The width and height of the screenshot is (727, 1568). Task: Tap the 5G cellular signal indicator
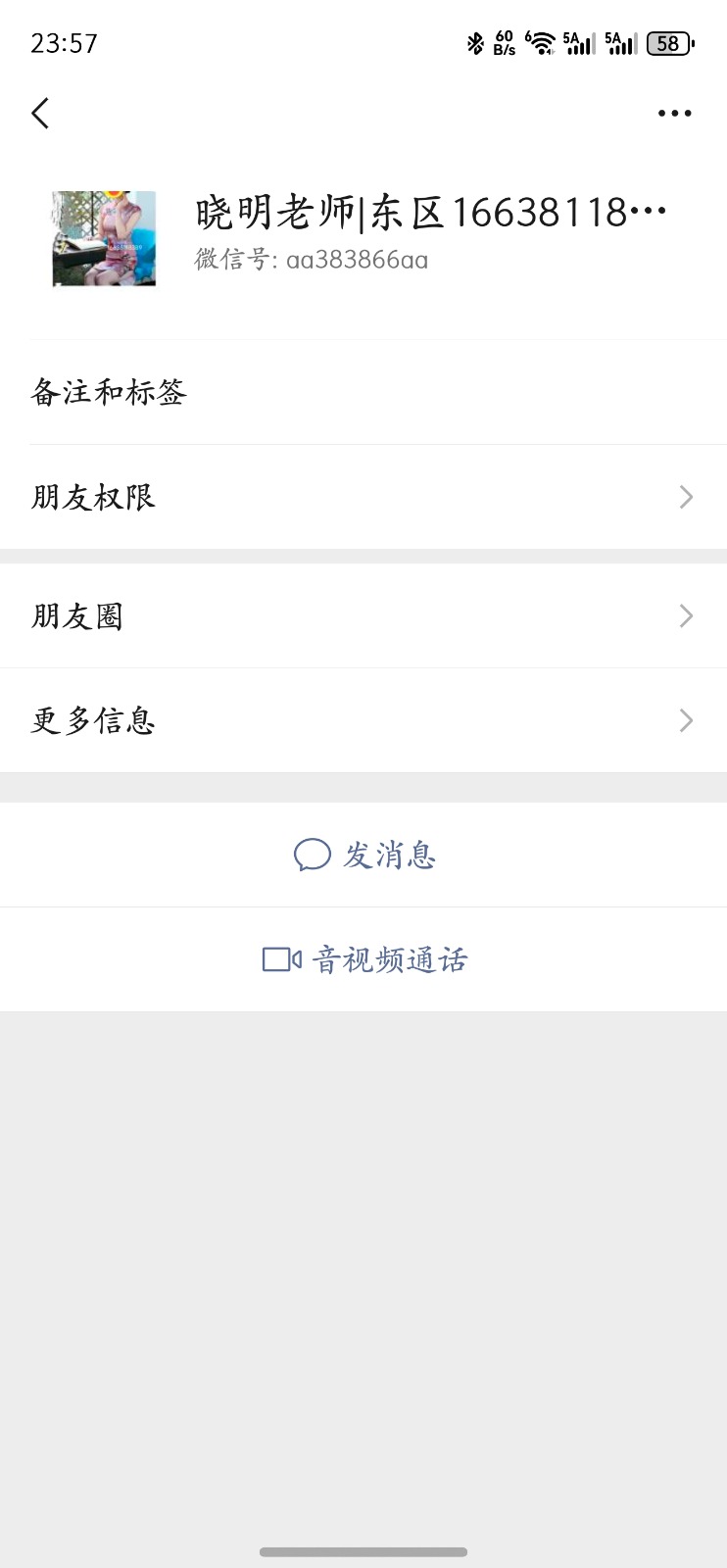point(578,43)
